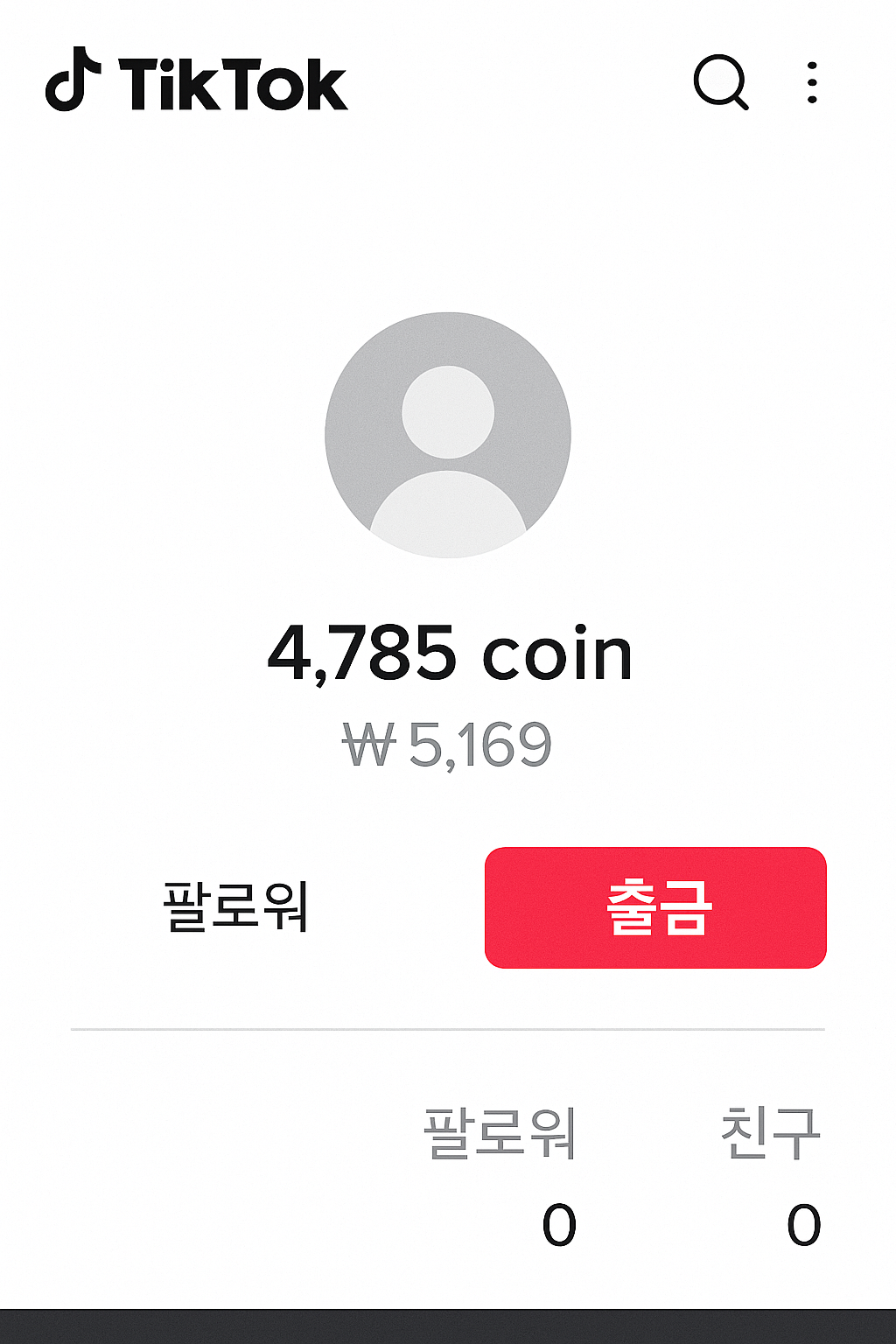896x1344 pixels.
Task: Tap the red 출금 withdraw button
Action: tap(655, 907)
